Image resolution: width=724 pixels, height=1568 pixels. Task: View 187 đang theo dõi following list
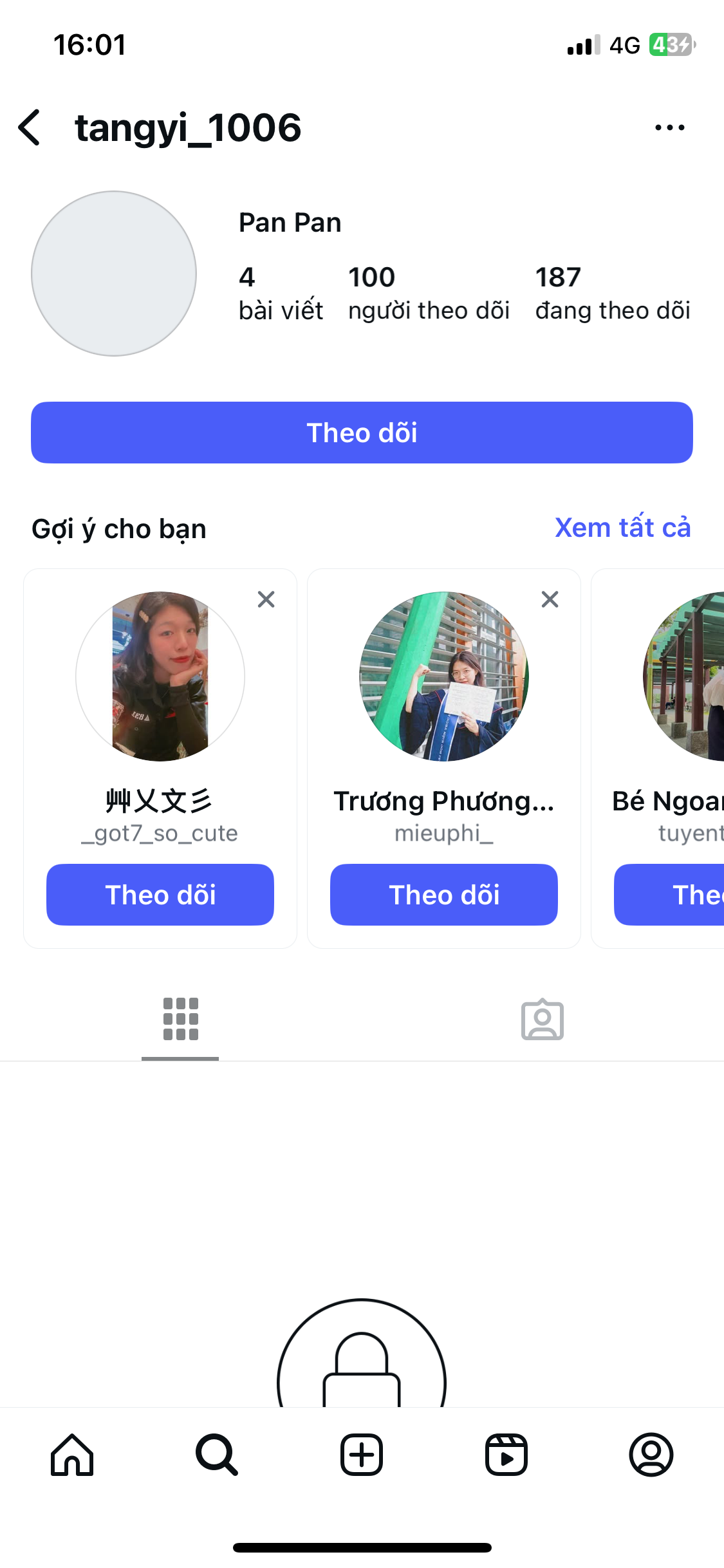click(613, 294)
